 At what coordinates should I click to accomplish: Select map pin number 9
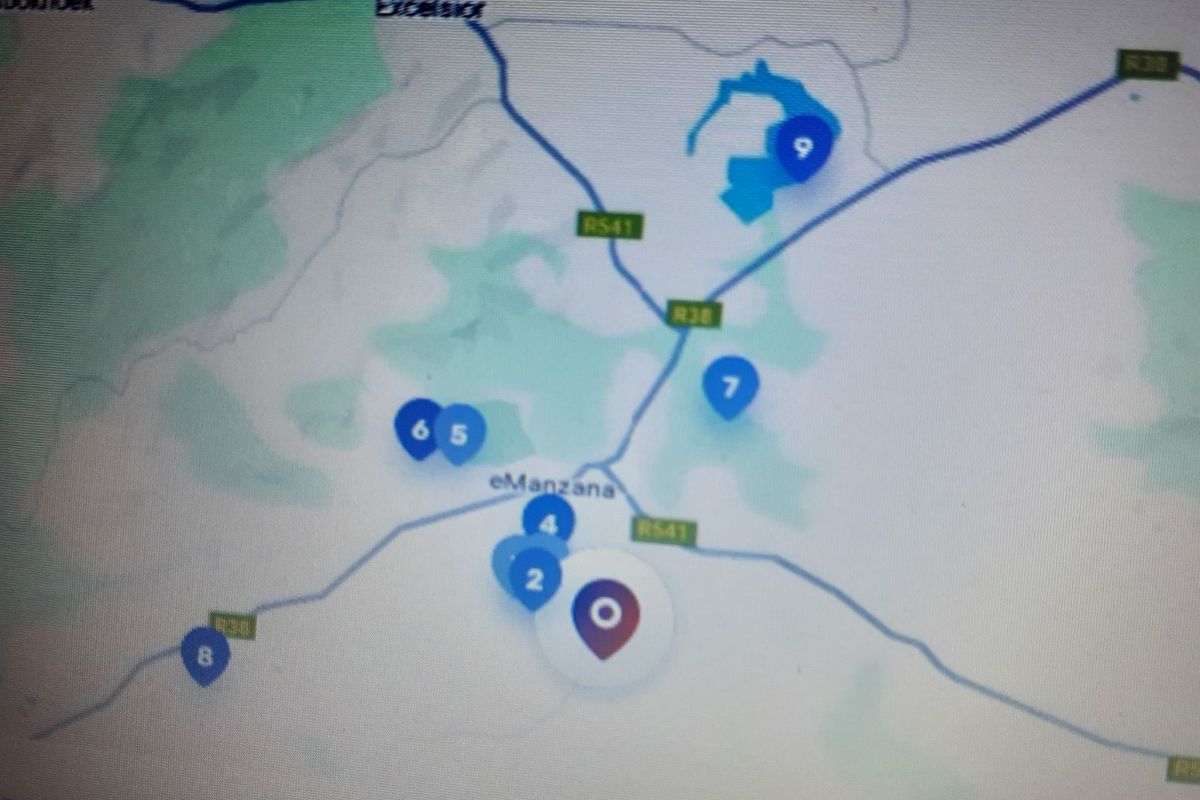point(802,148)
